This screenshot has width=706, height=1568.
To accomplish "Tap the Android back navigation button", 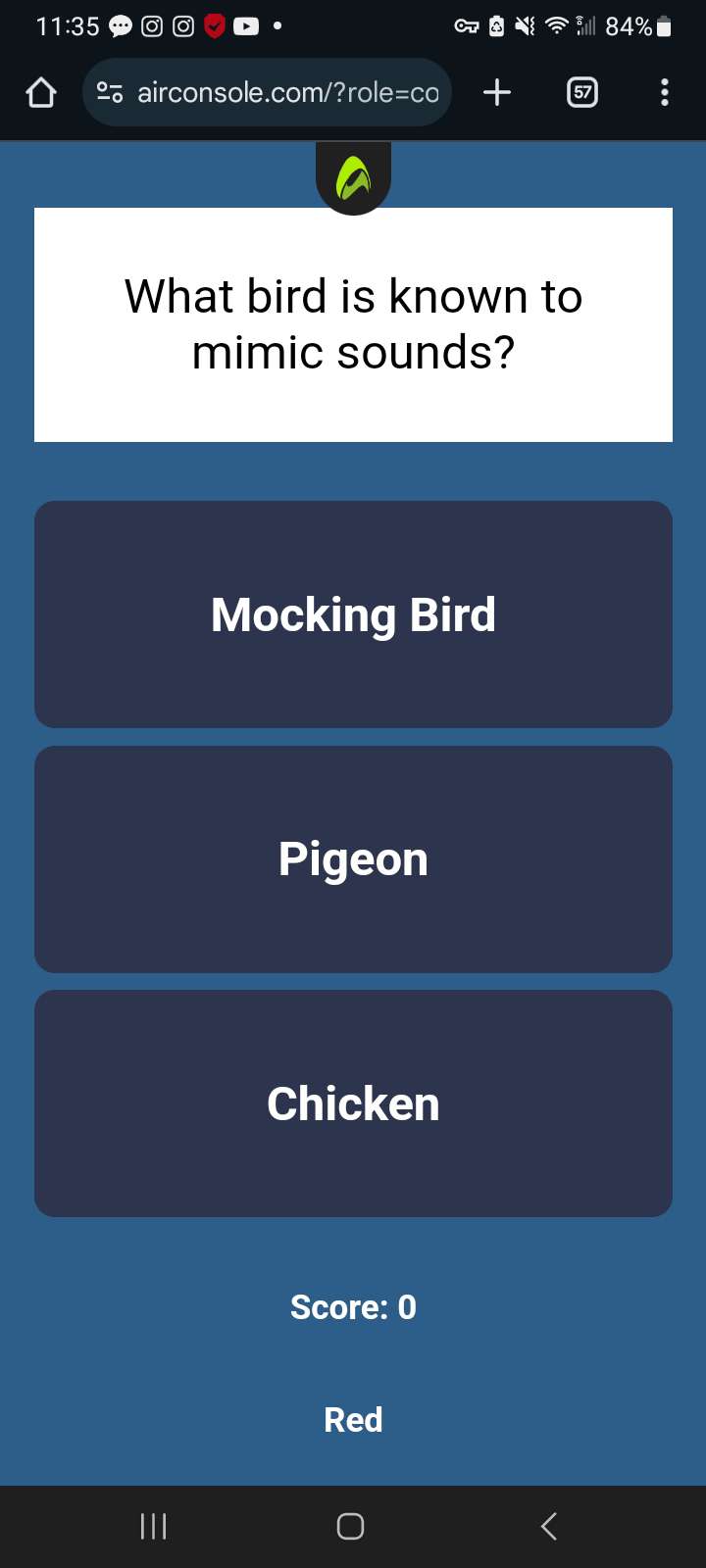I will tap(548, 1525).
